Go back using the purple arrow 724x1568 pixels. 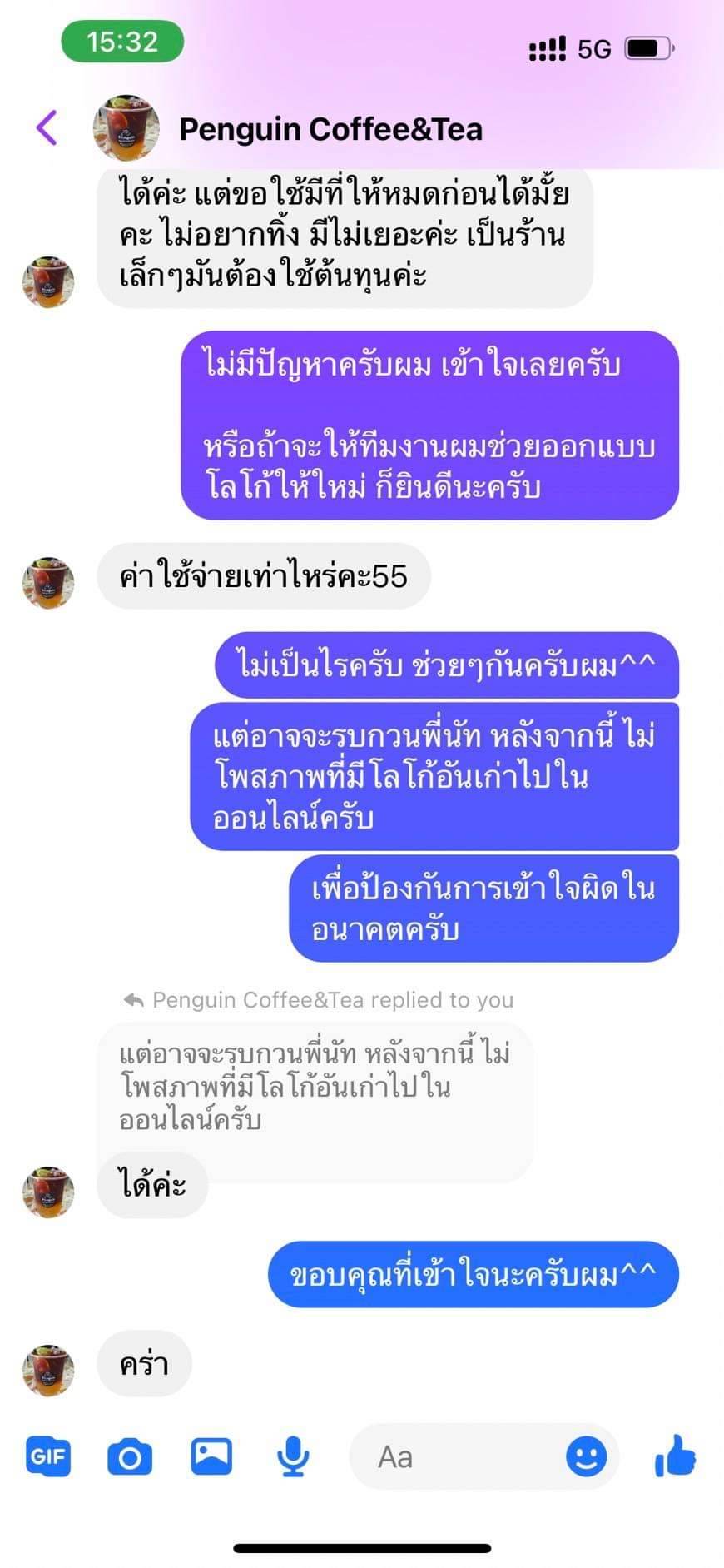click(x=47, y=128)
